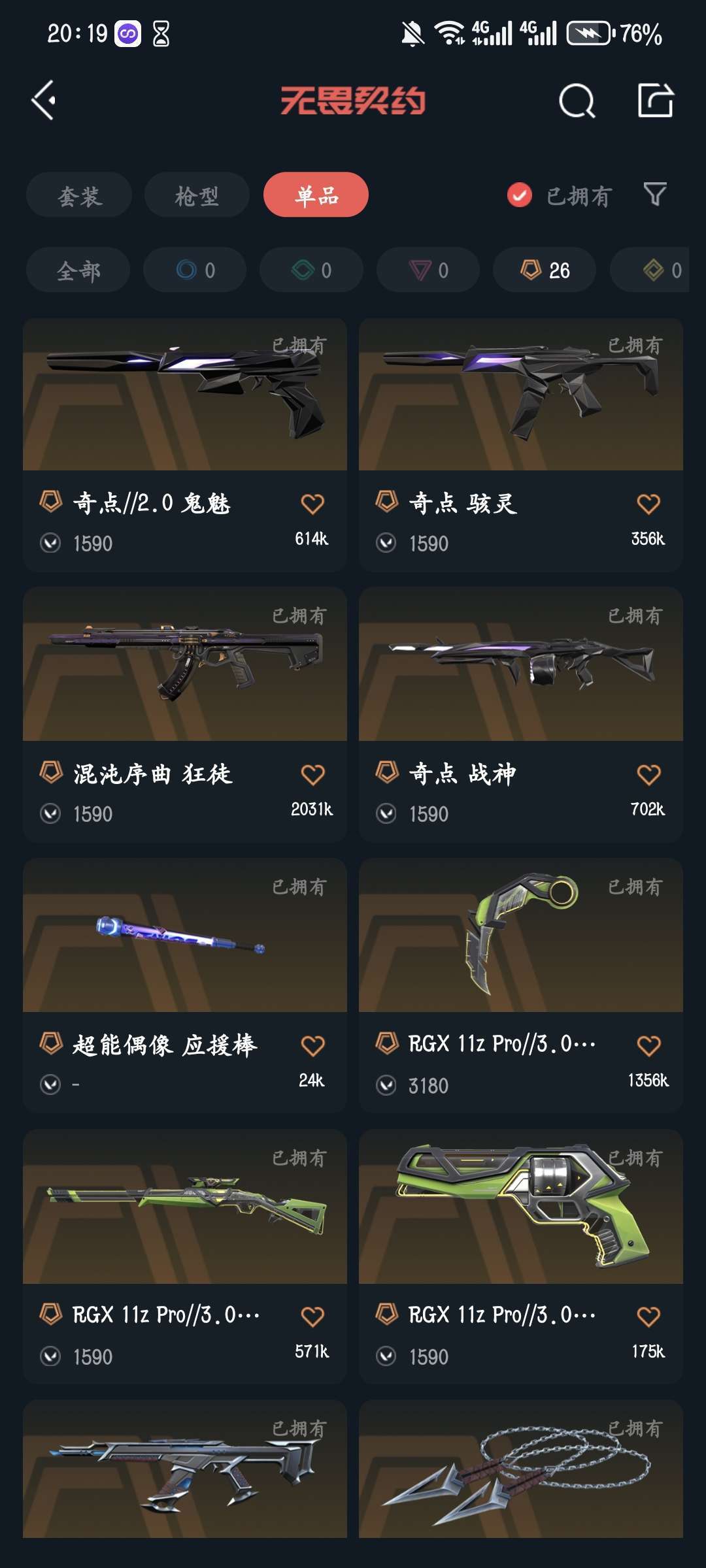Image resolution: width=706 pixels, height=1568 pixels.
Task: Favorite the 奇点 骇灵 skin
Action: (648, 504)
